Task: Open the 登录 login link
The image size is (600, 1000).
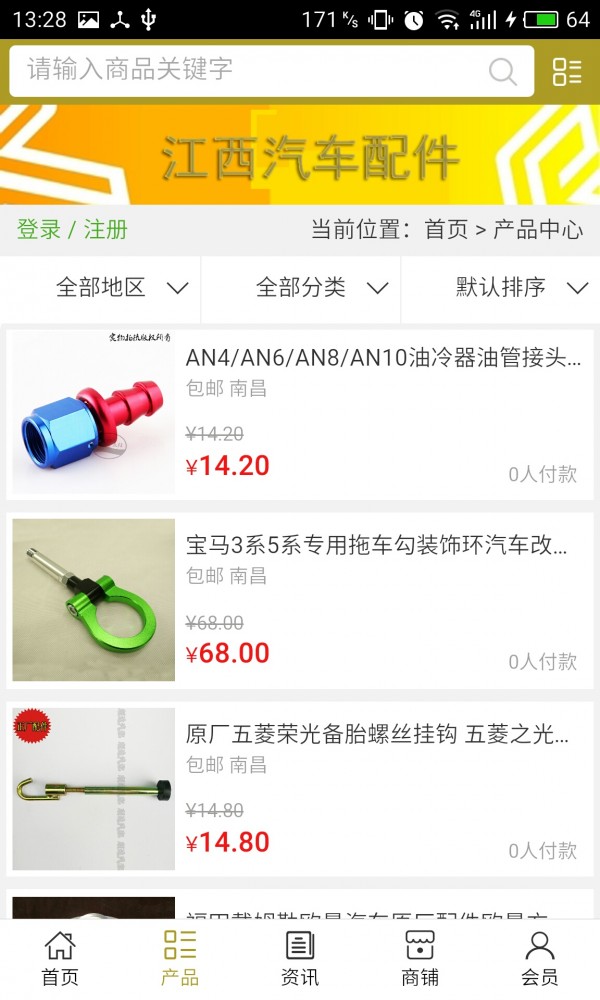Action: tap(39, 229)
